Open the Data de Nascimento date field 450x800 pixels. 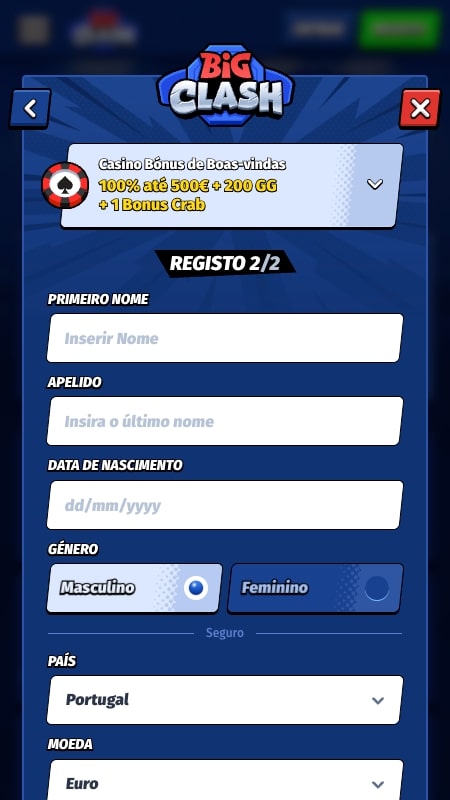pos(224,505)
